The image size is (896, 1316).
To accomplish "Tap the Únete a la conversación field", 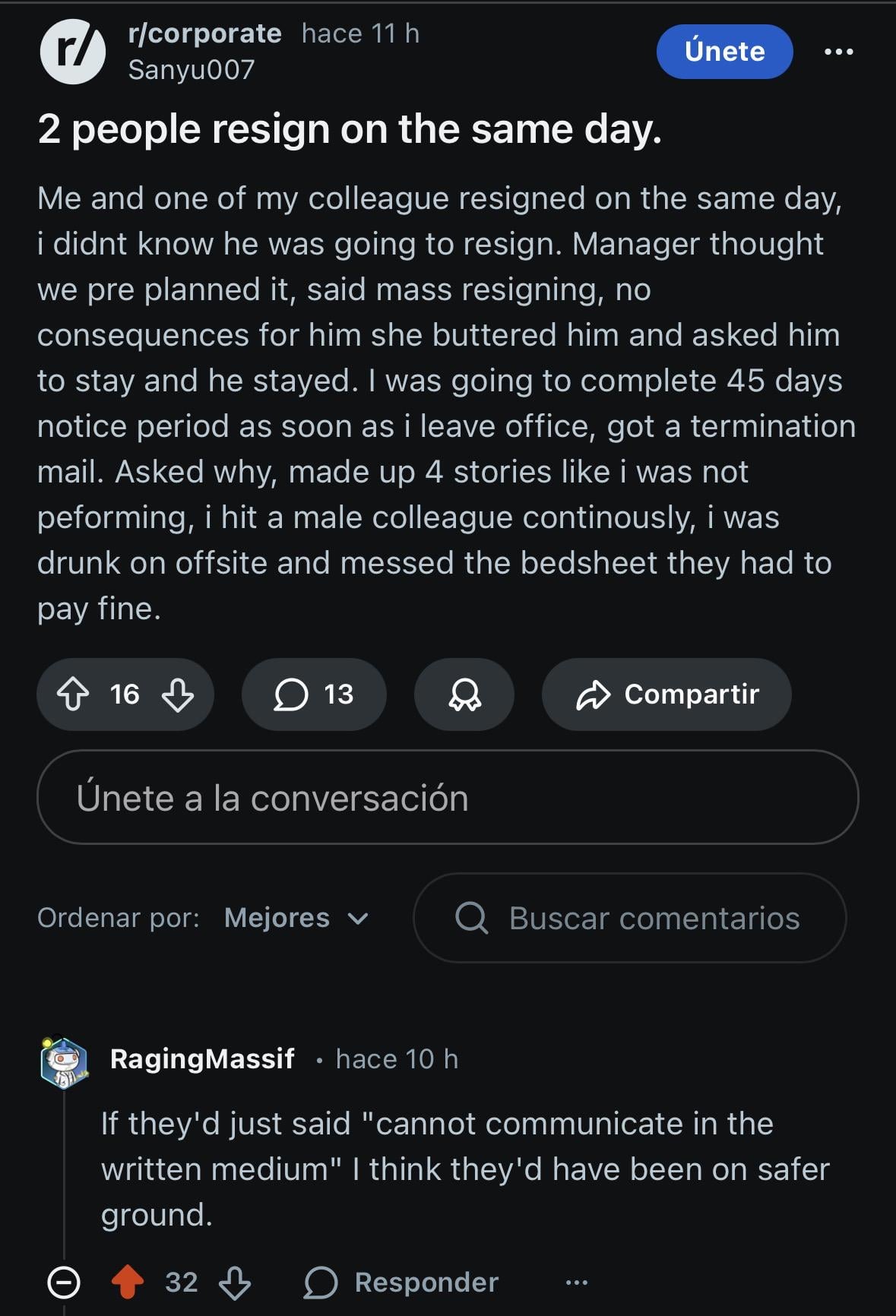I will pyautogui.click(x=448, y=798).
